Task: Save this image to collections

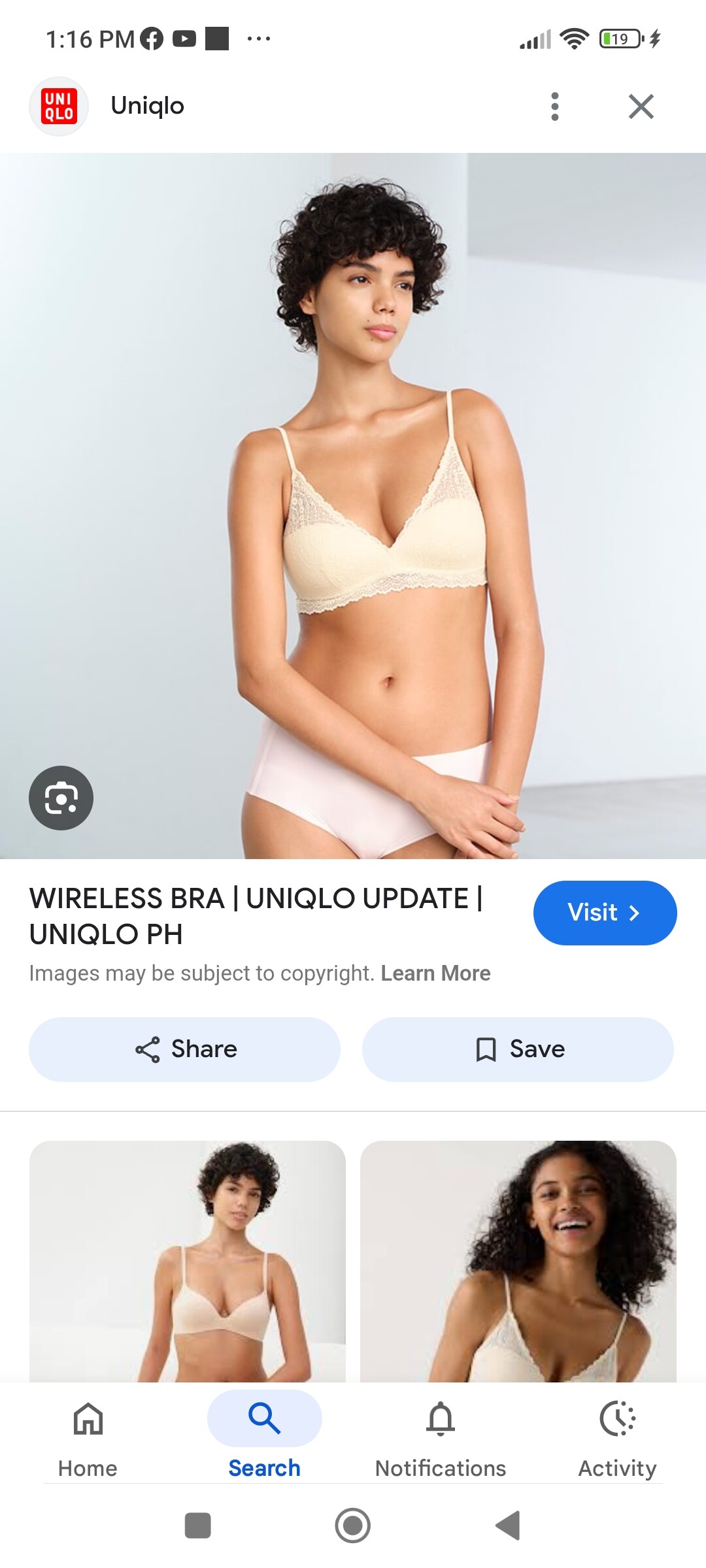Action: coord(518,1049)
